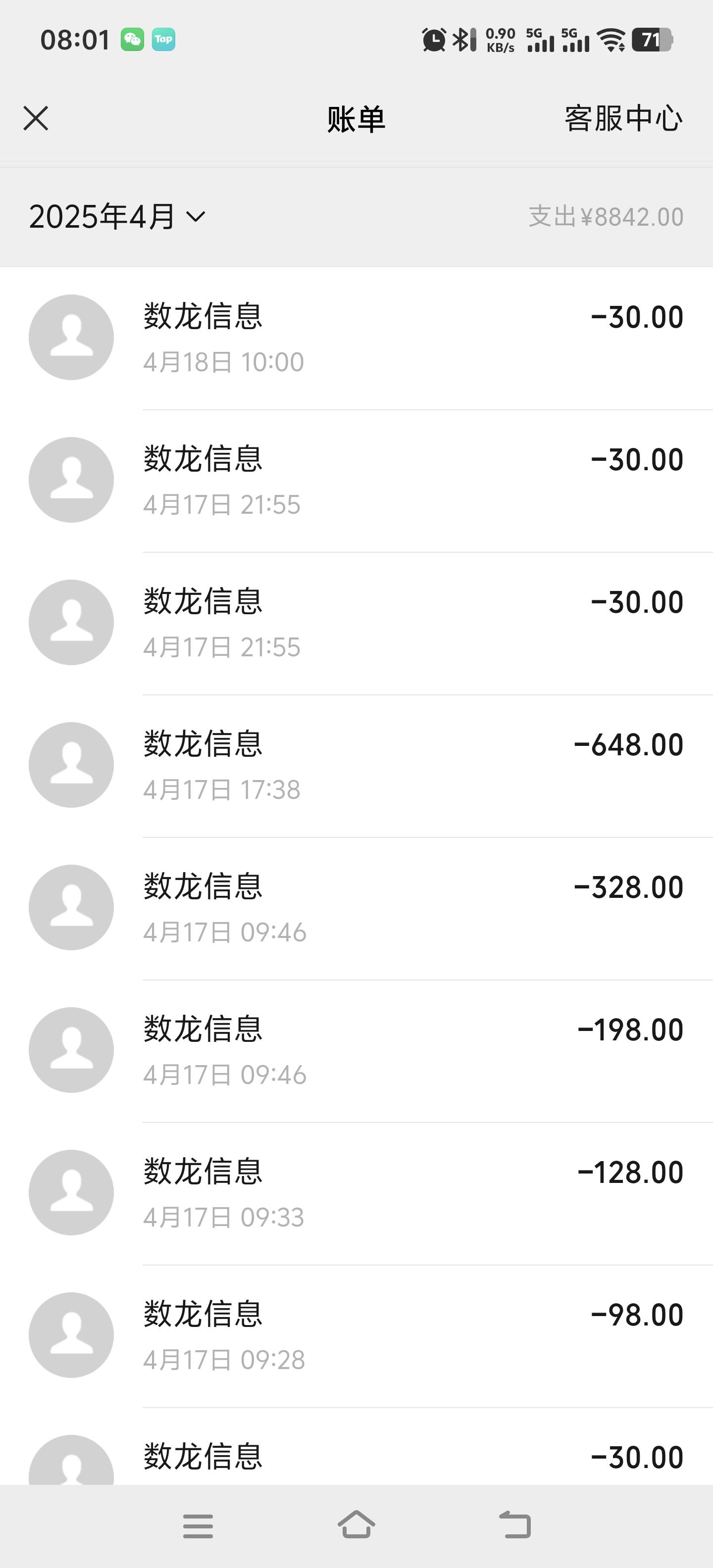
Task: Open the -648.00 数龙信息 transaction
Action: [x=356, y=766]
